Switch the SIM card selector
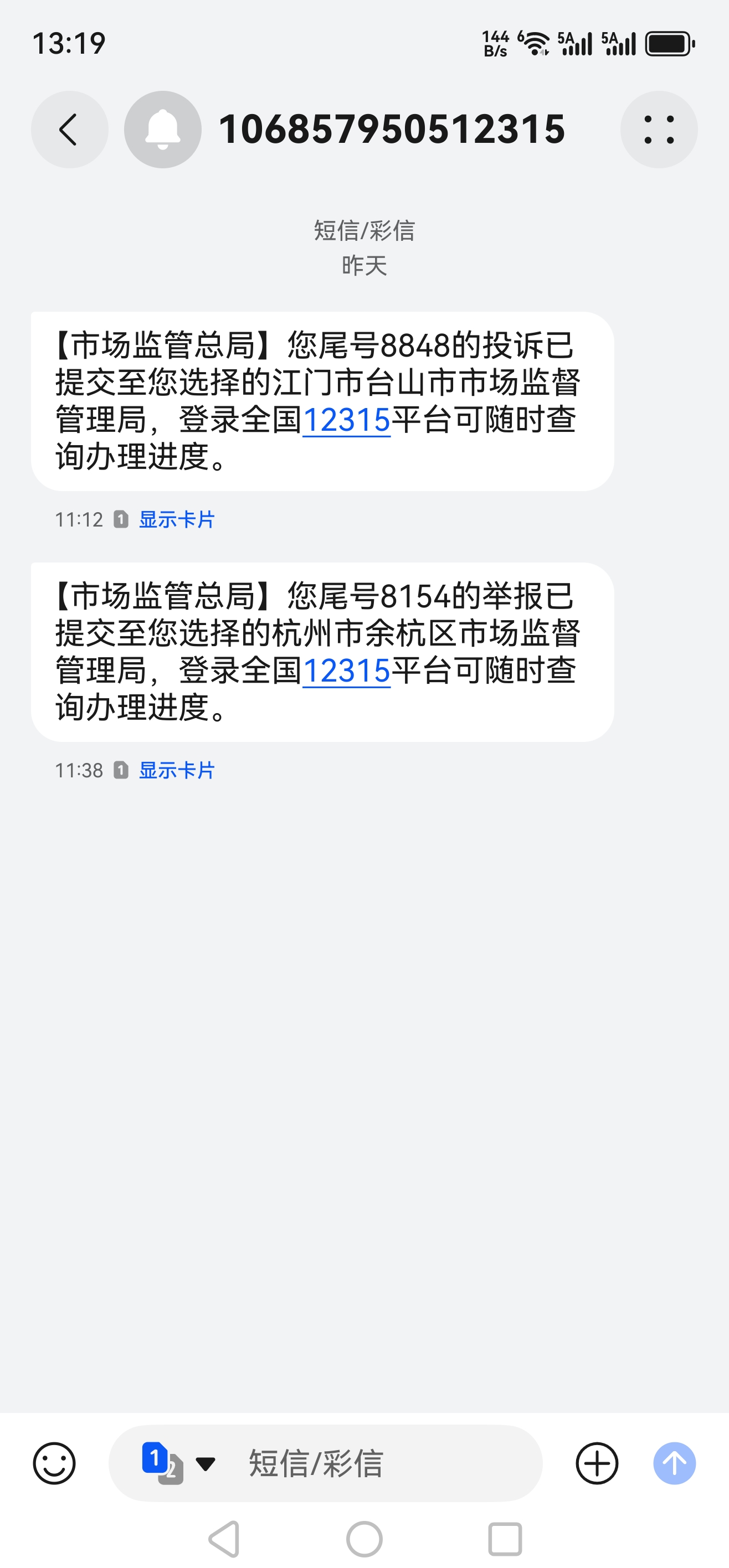 click(x=177, y=1463)
